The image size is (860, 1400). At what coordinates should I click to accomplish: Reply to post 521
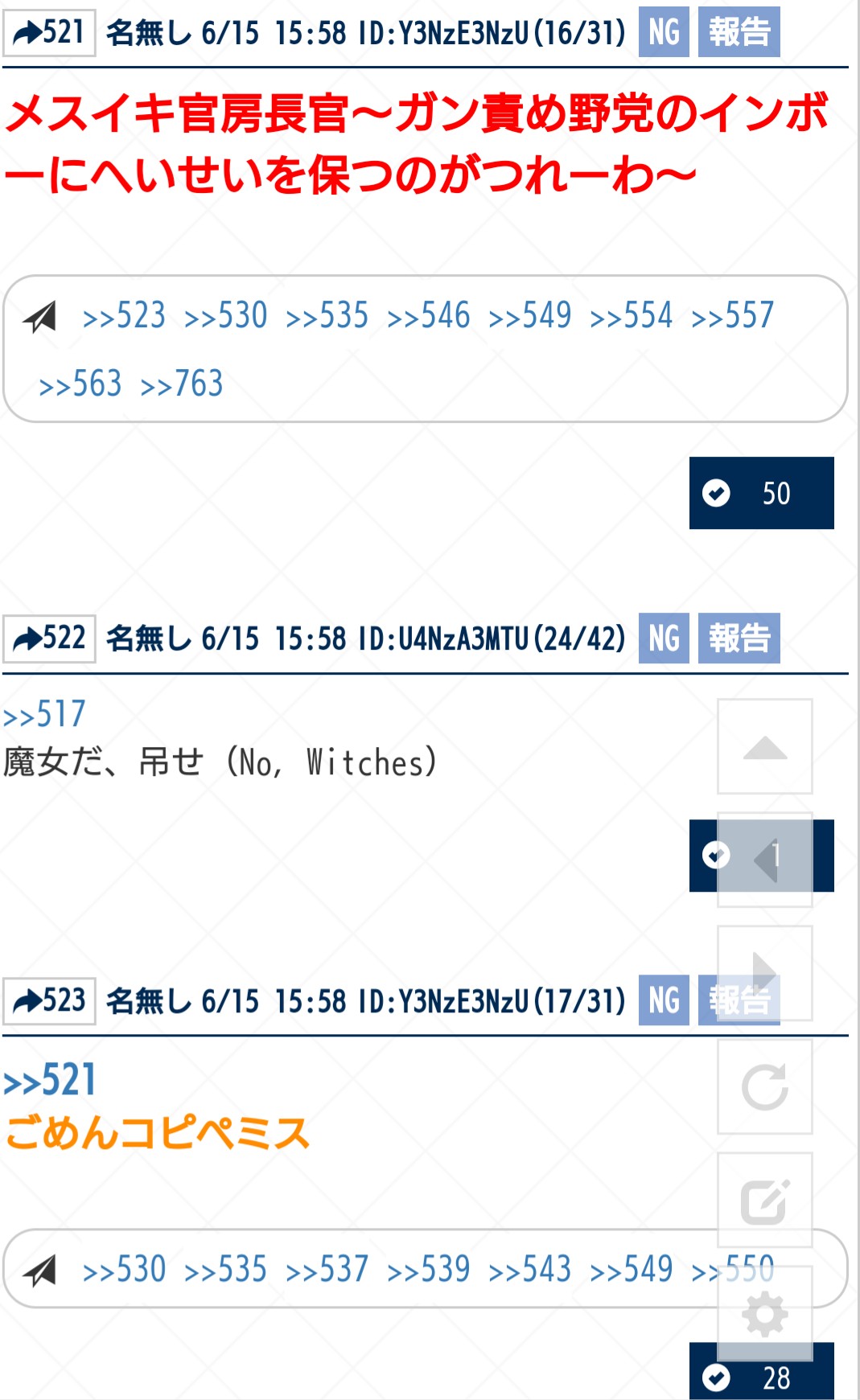[49, 33]
